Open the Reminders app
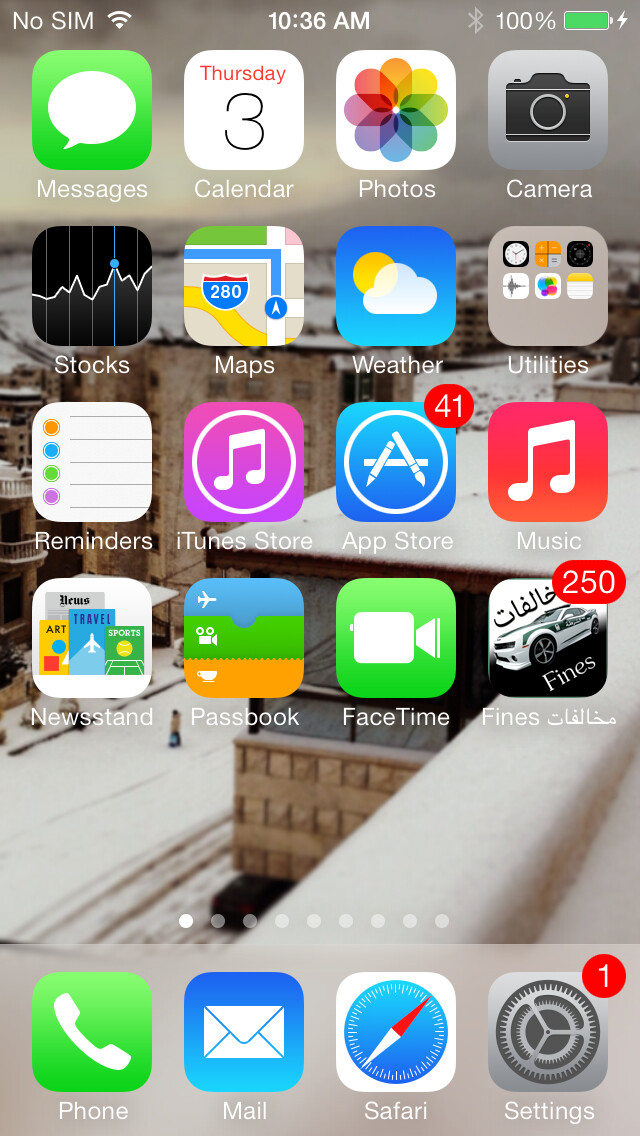 92,462
